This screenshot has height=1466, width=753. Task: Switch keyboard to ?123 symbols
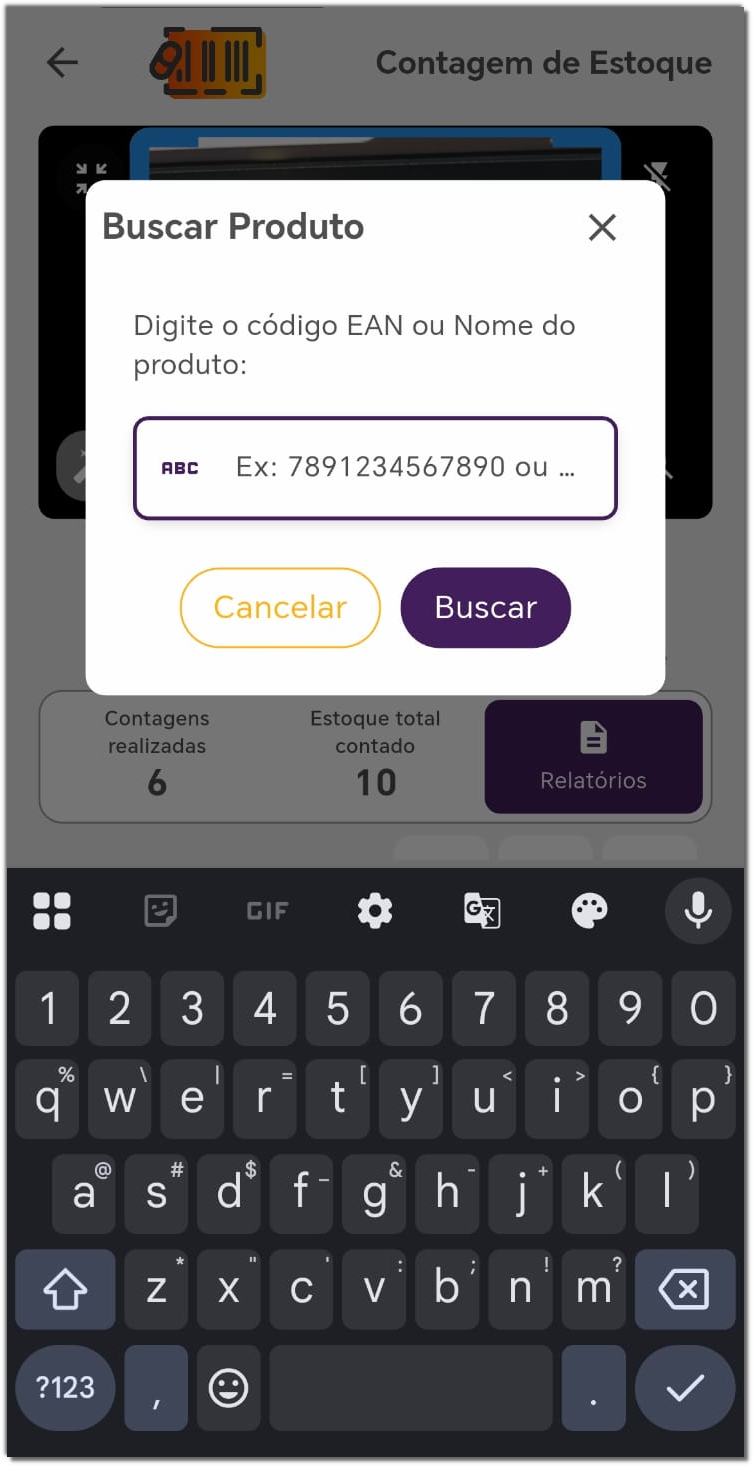(x=66, y=1387)
